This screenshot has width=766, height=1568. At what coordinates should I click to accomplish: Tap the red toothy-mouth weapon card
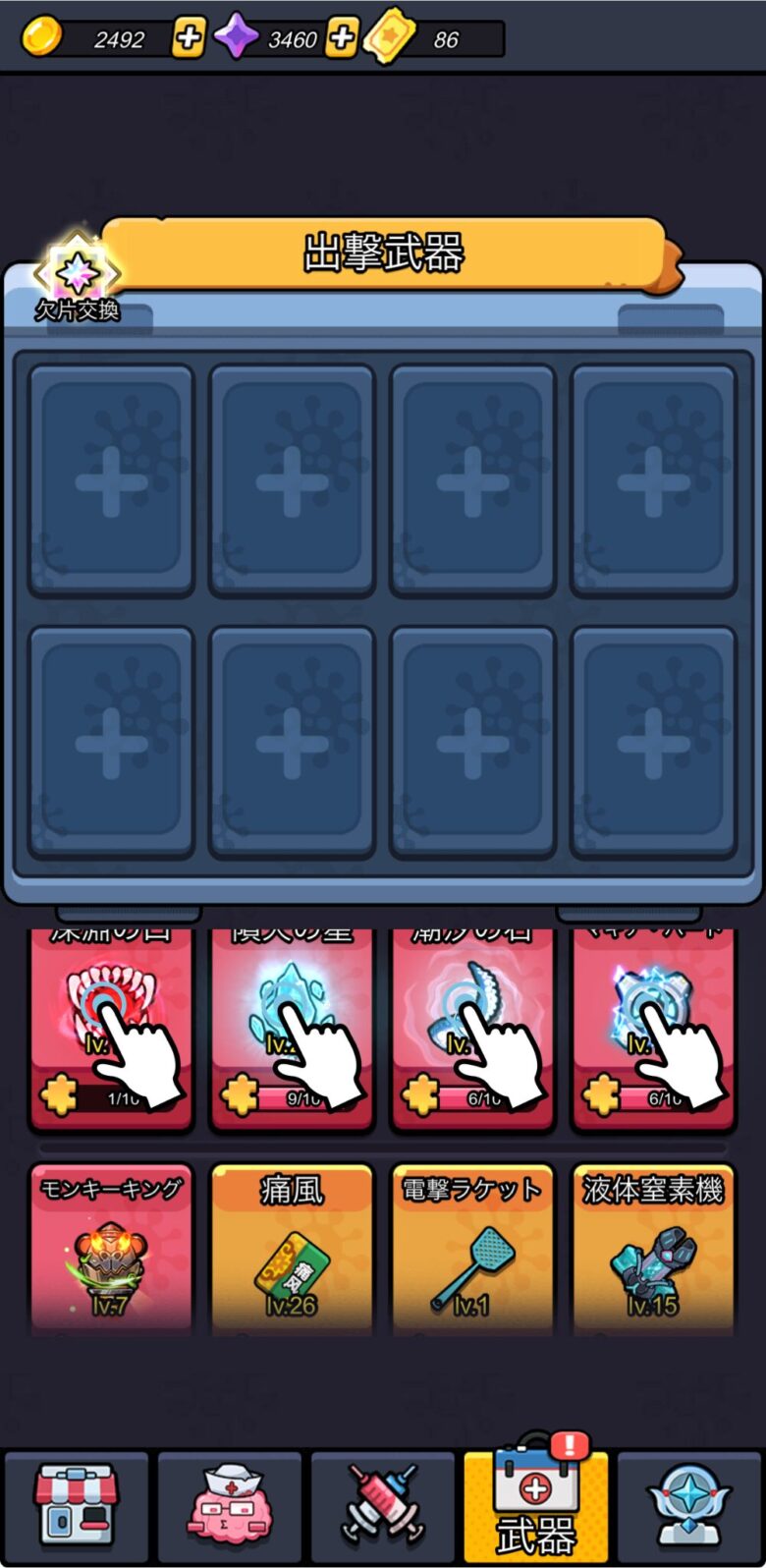coord(111,1027)
